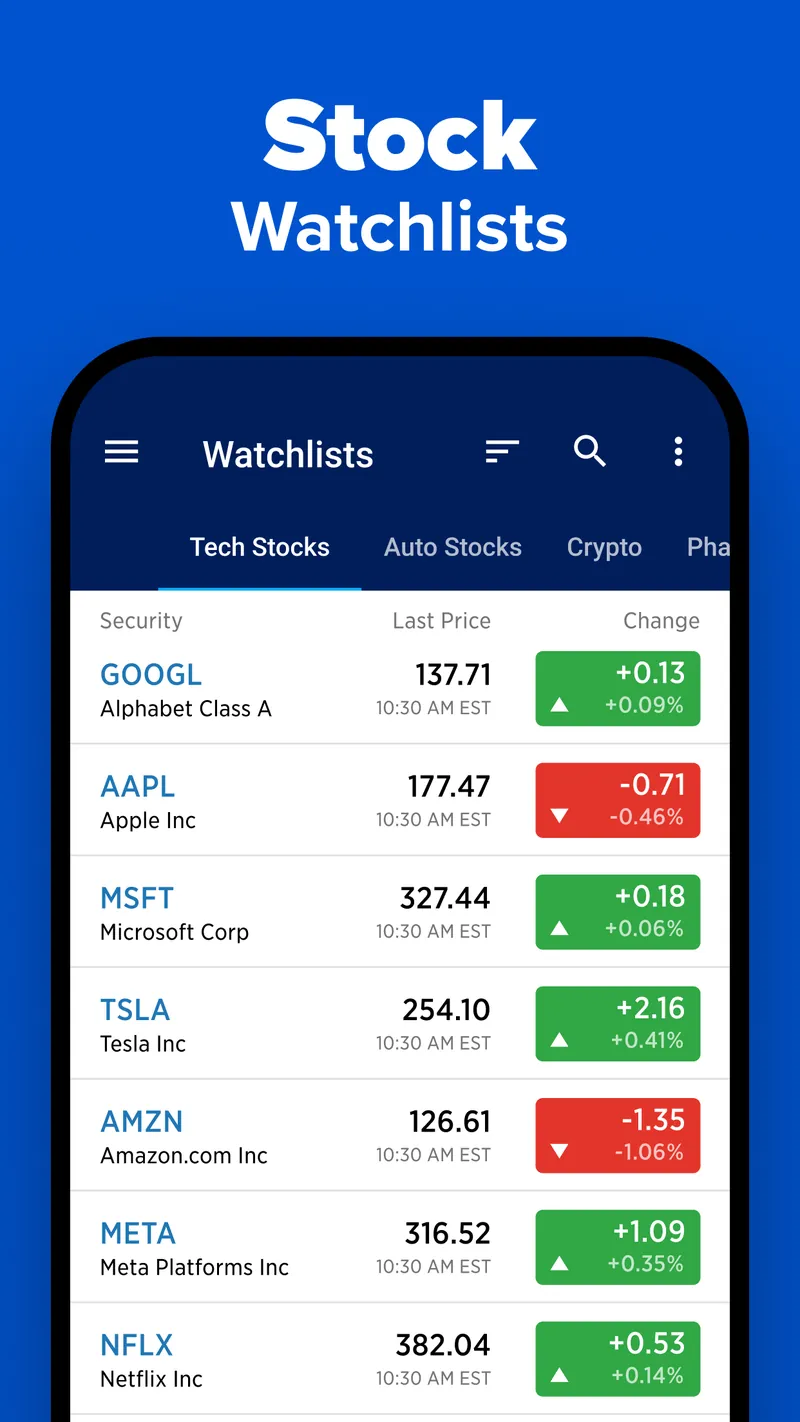The width and height of the screenshot is (800, 1422).
Task: Click META's green change percentage badge
Action: (x=617, y=1247)
